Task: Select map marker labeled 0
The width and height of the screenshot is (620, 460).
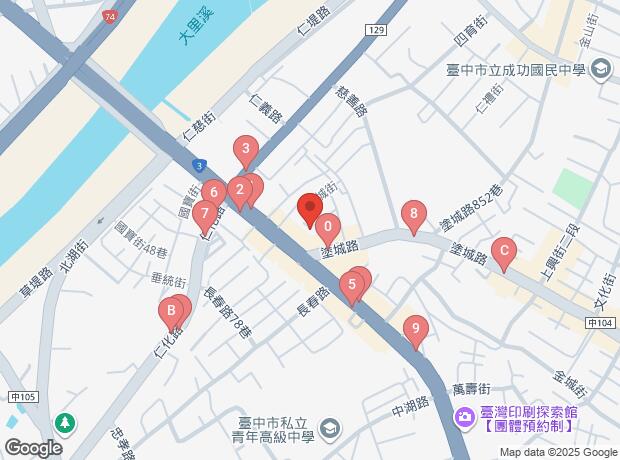Action: (328, 227)
